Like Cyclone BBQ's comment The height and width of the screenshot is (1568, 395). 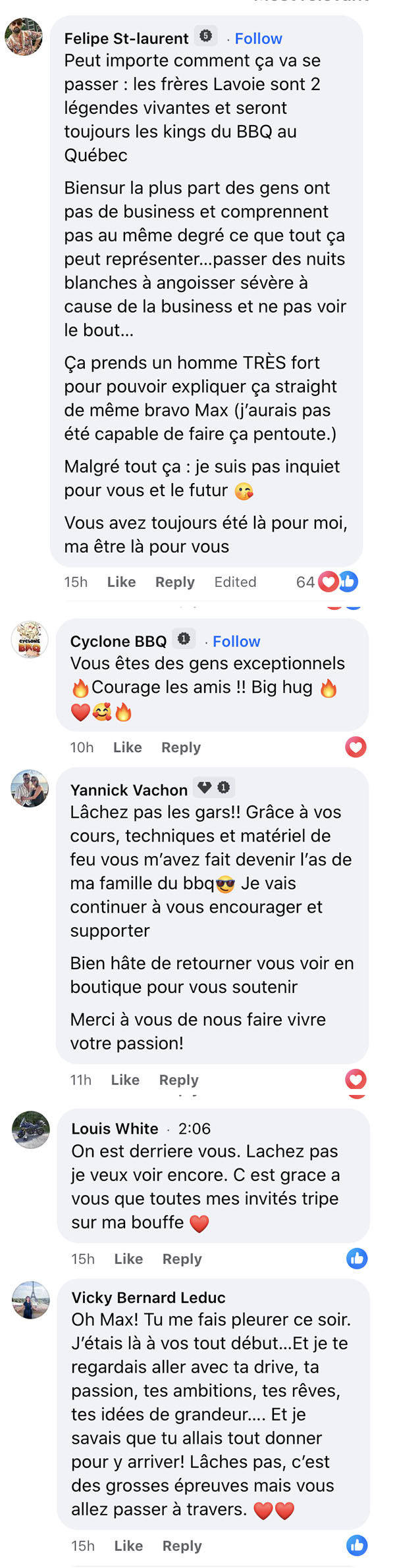128,747
